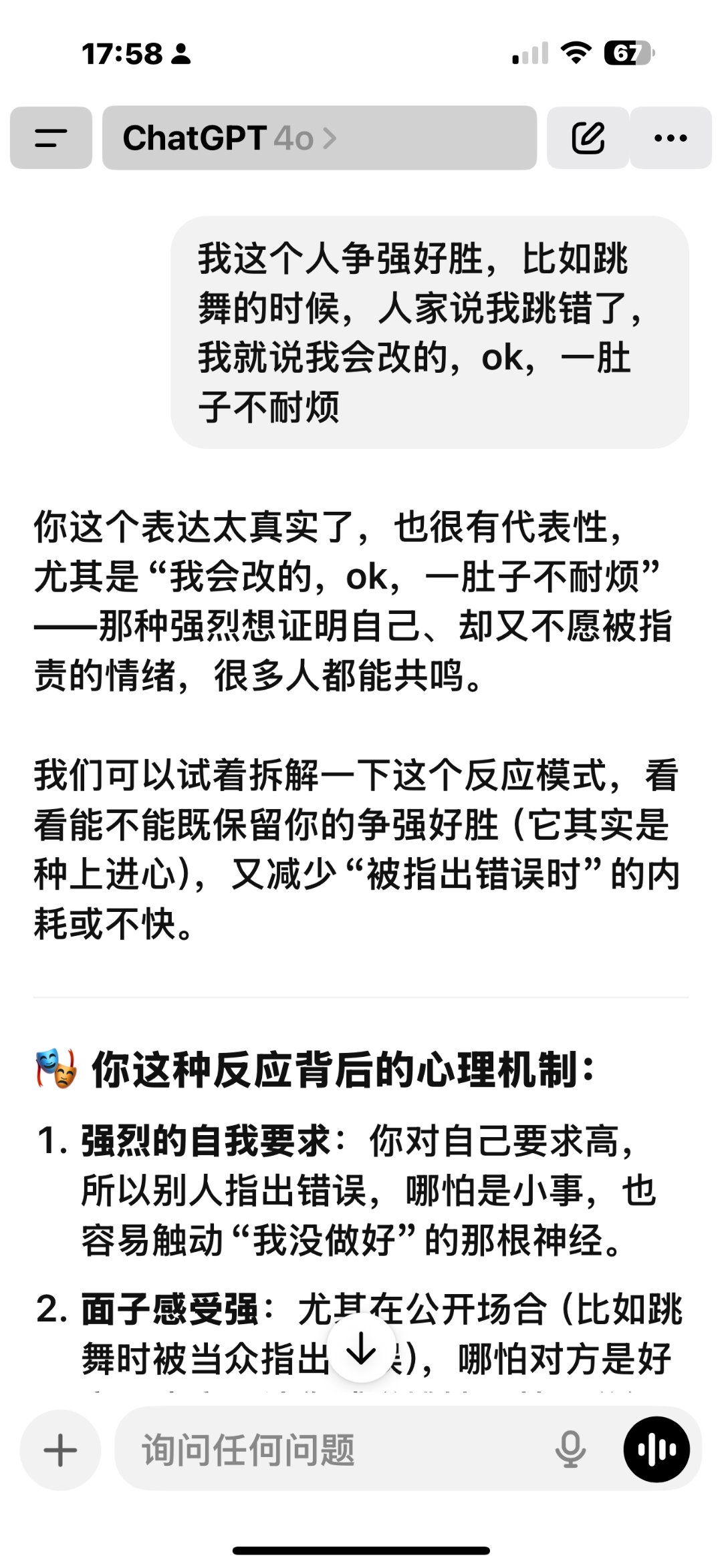Tap the plus attachment button
Image resolution: width=722 pixels, height=1568 pixels.
(x=60, y=1450)
